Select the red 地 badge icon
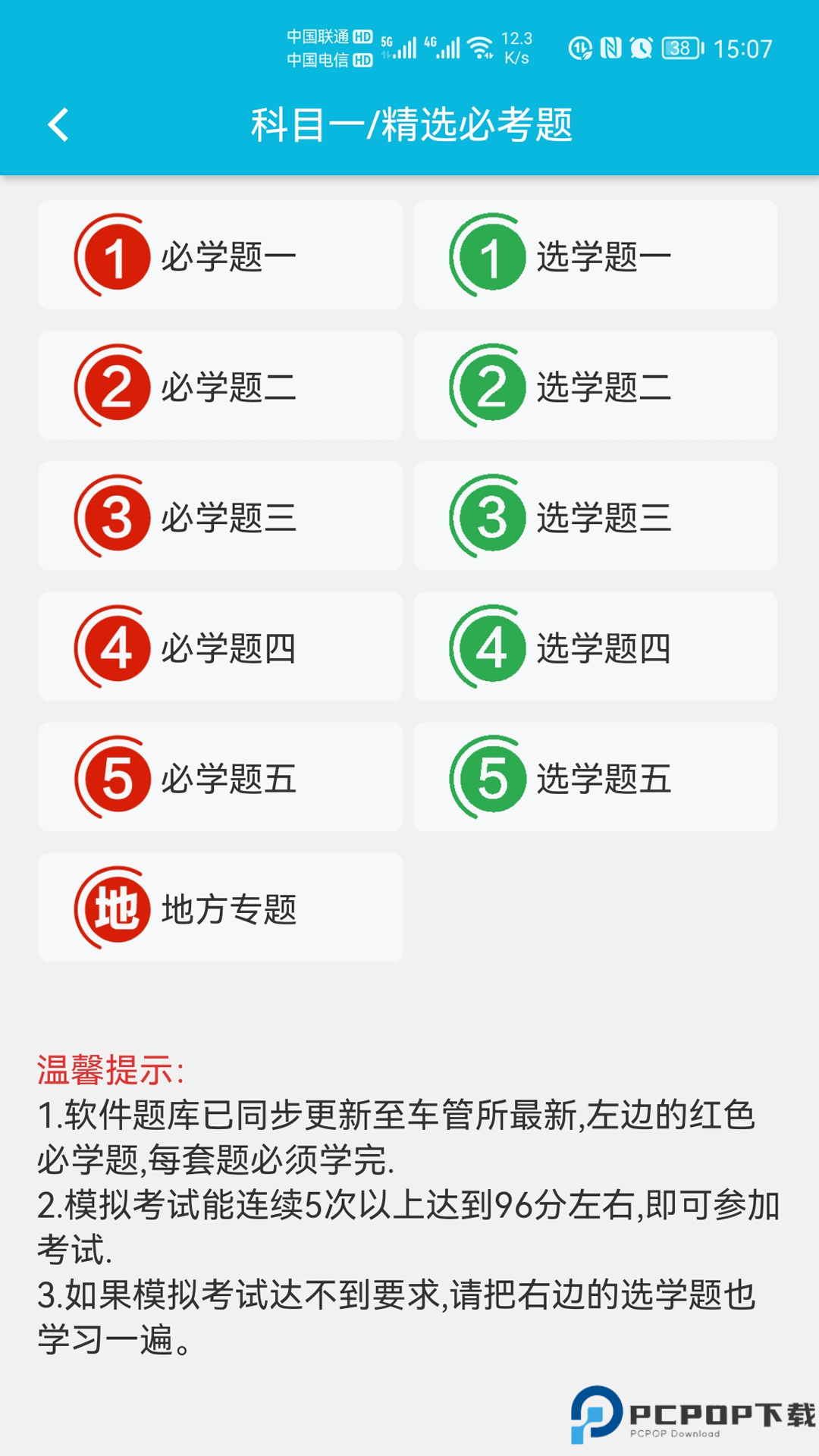This screenshot has height=1456, width=819. click(114, 908)
